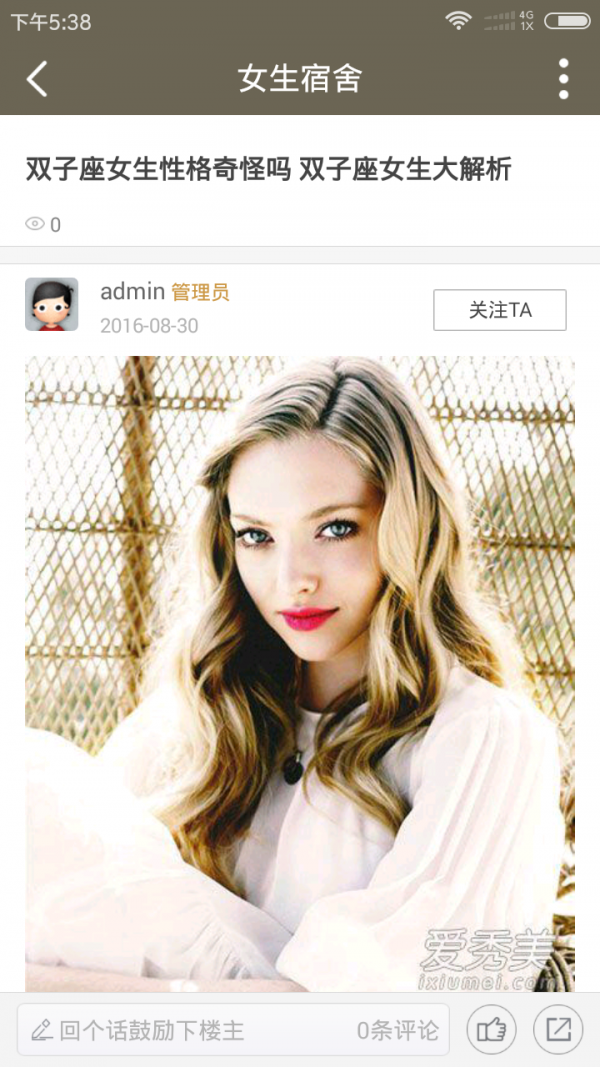The height and width of the screenshot is (1067, 600).
Task: View the 0条评论 comments
Action: pos(398,1030)
